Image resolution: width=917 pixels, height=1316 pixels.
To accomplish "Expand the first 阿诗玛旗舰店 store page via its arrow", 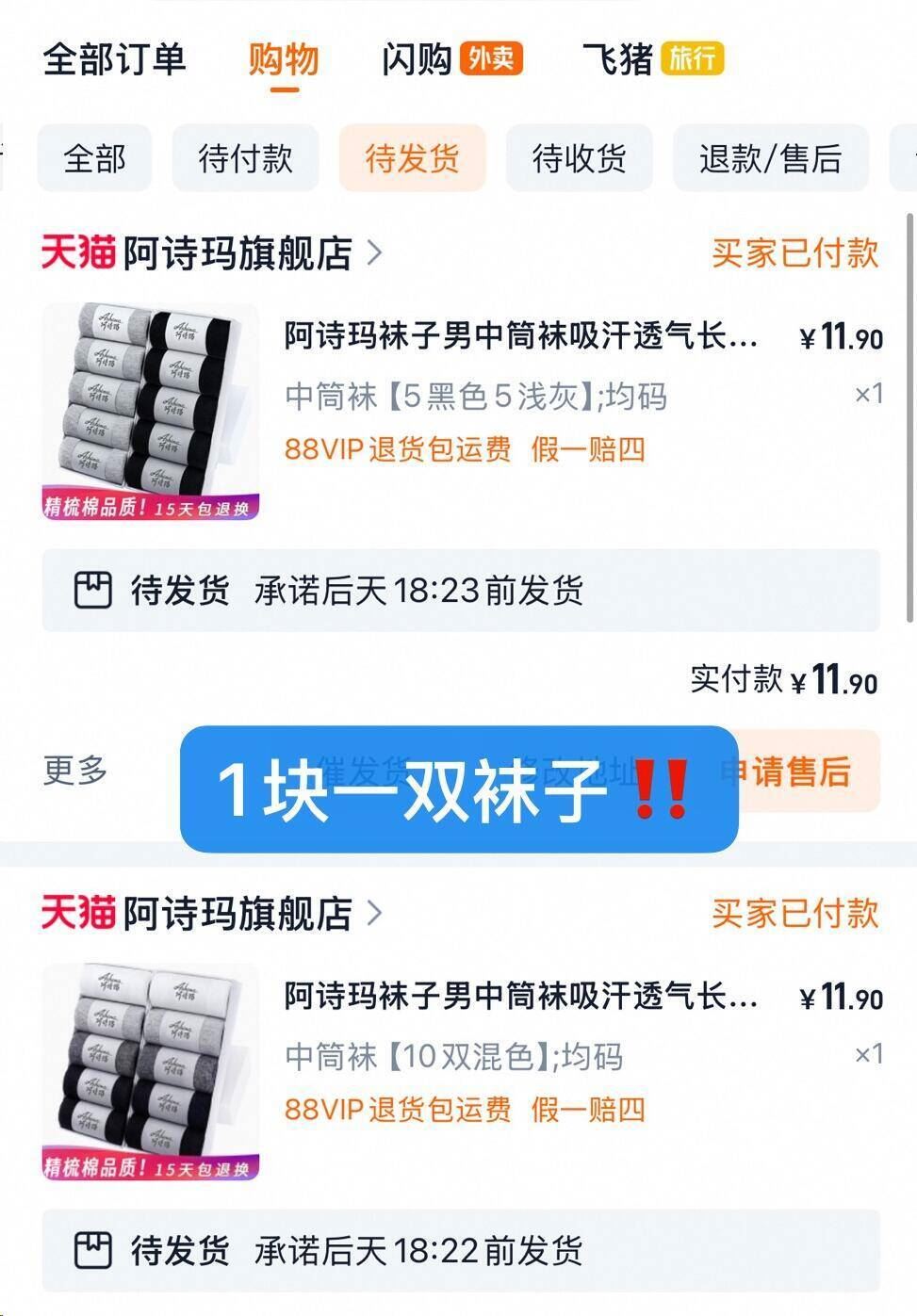I will point(377,253).
